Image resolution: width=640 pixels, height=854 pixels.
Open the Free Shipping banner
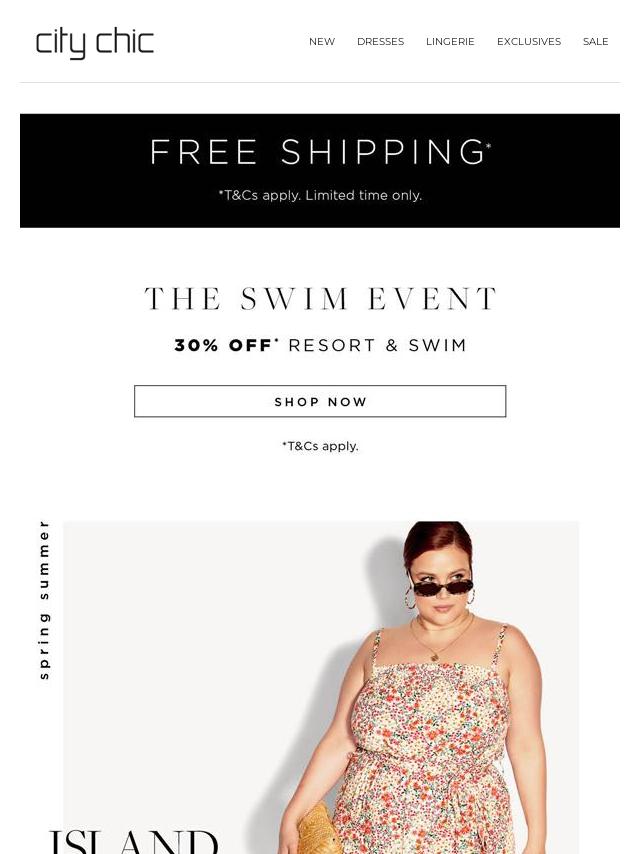click(320, 170)
